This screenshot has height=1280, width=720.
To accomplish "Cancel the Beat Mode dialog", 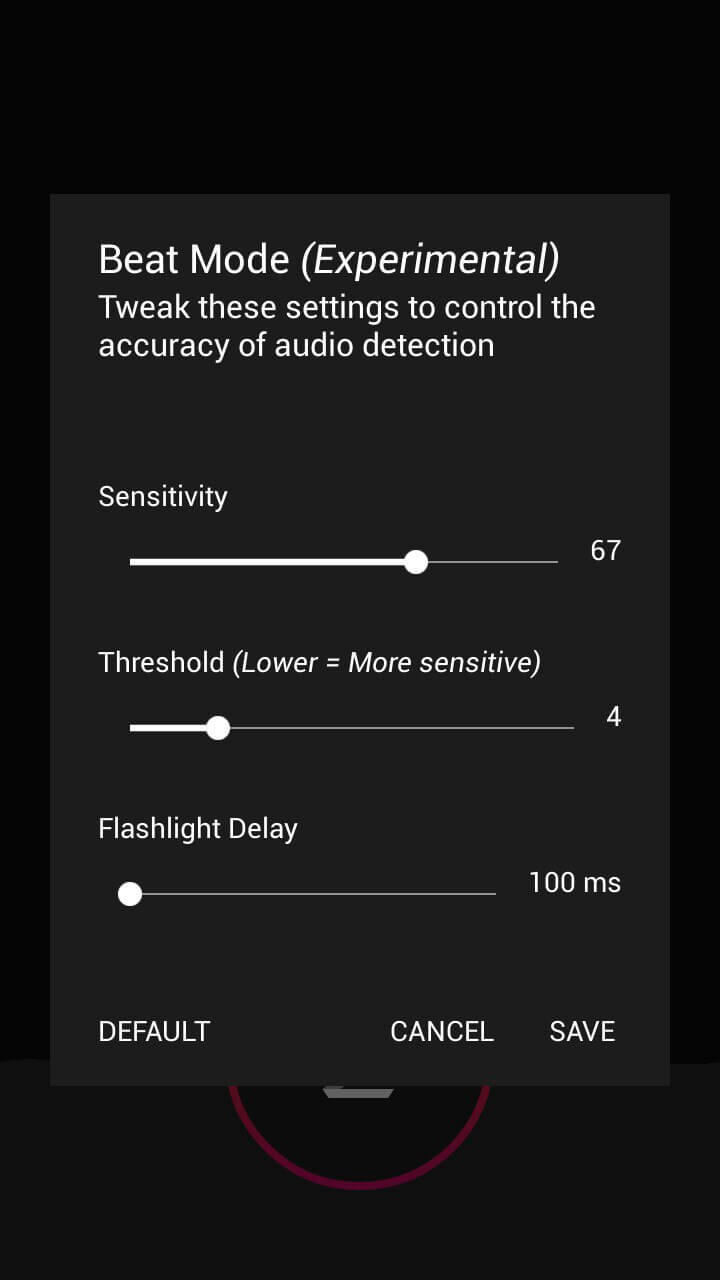I will (441, 1031).
